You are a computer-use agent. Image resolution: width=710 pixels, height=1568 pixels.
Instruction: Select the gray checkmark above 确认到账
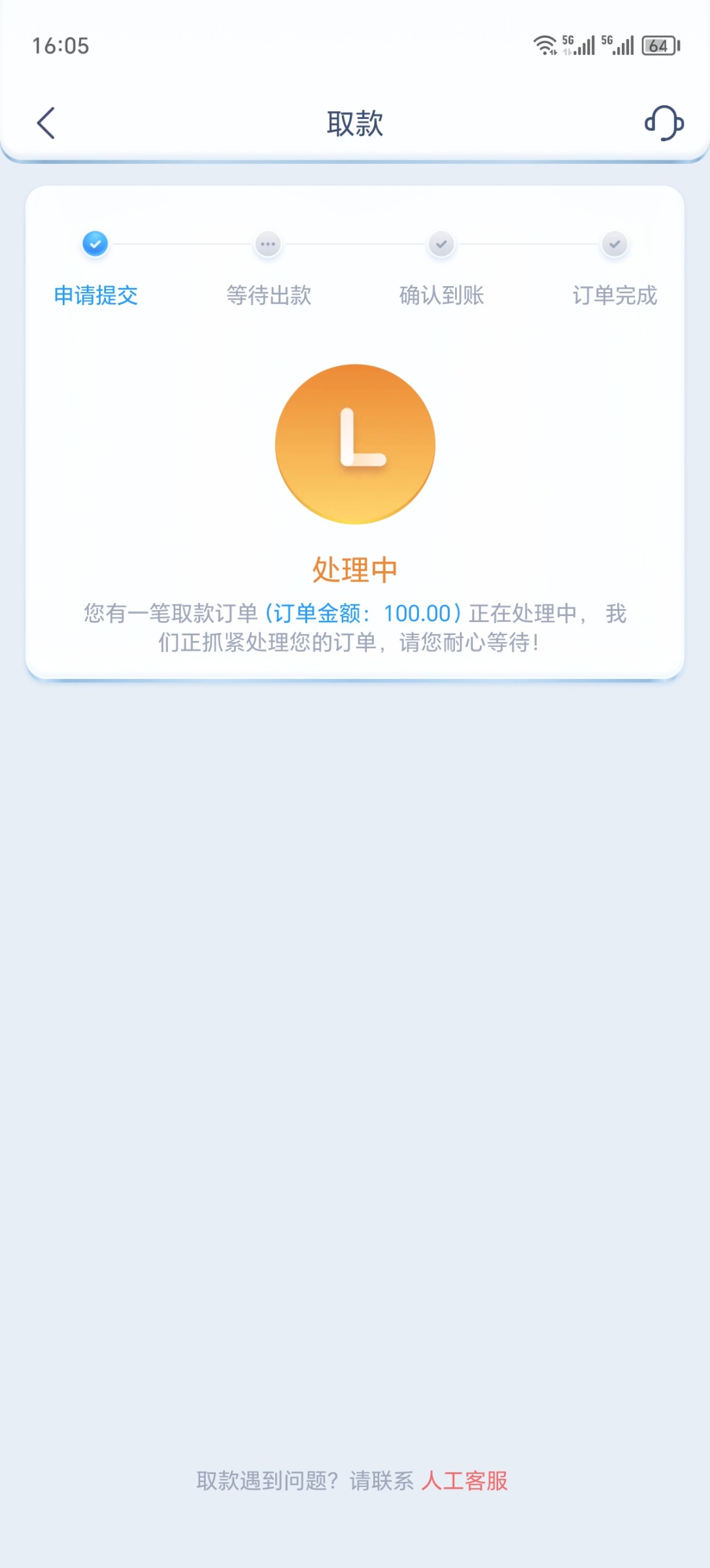pos(441,243)
